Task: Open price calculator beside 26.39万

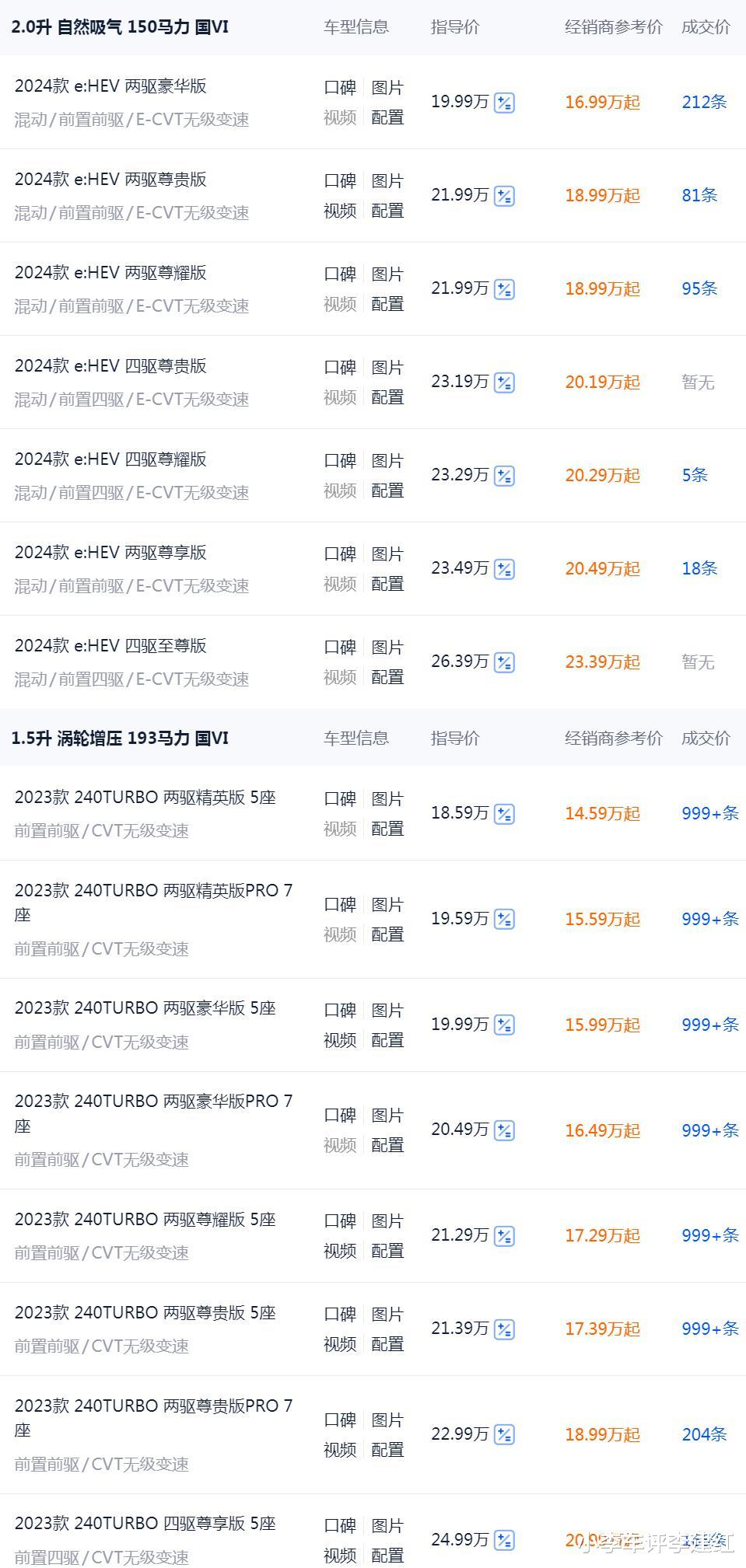Action: (x=505, y=662)
